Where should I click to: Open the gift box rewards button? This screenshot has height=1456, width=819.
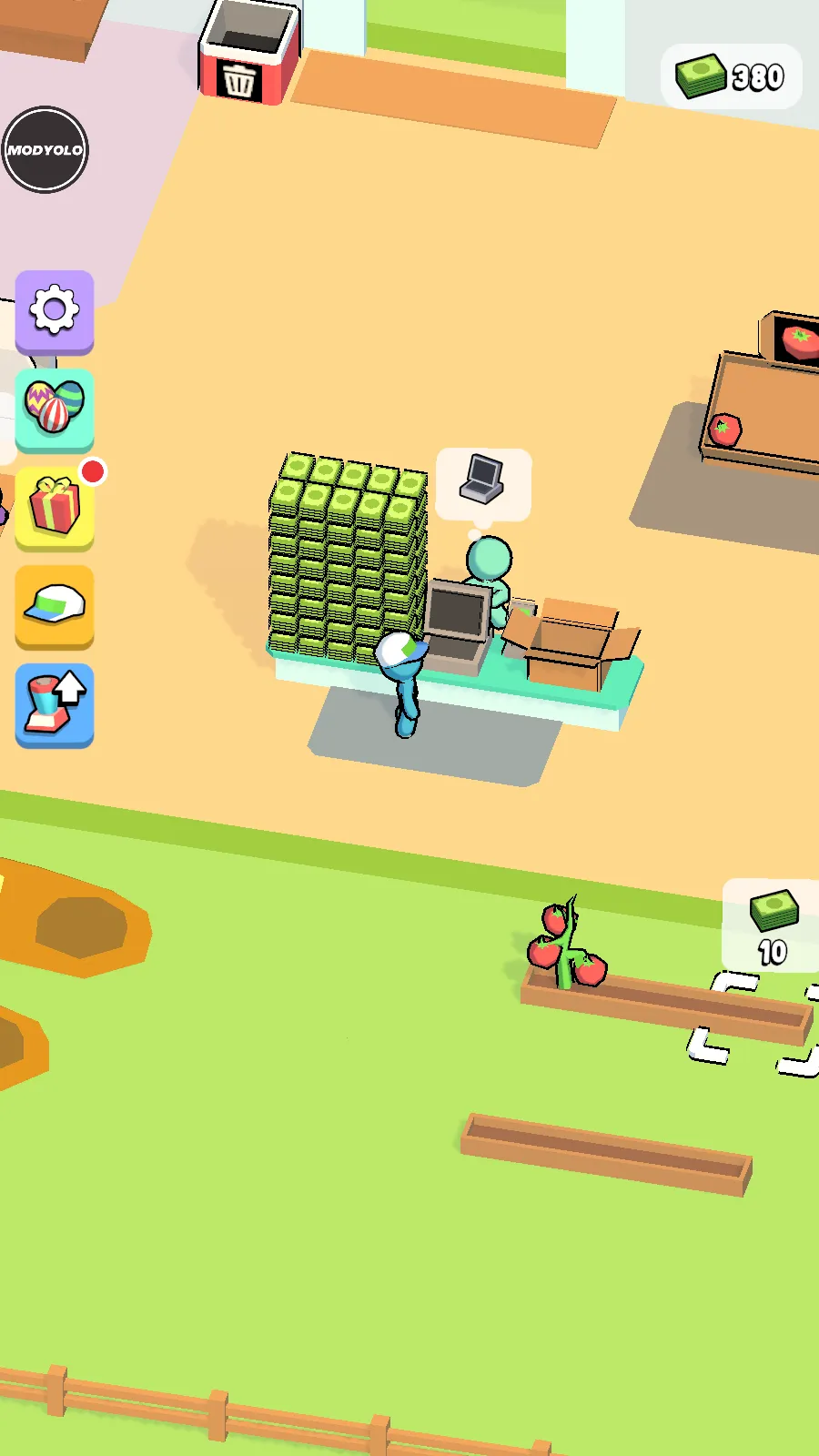55,508
